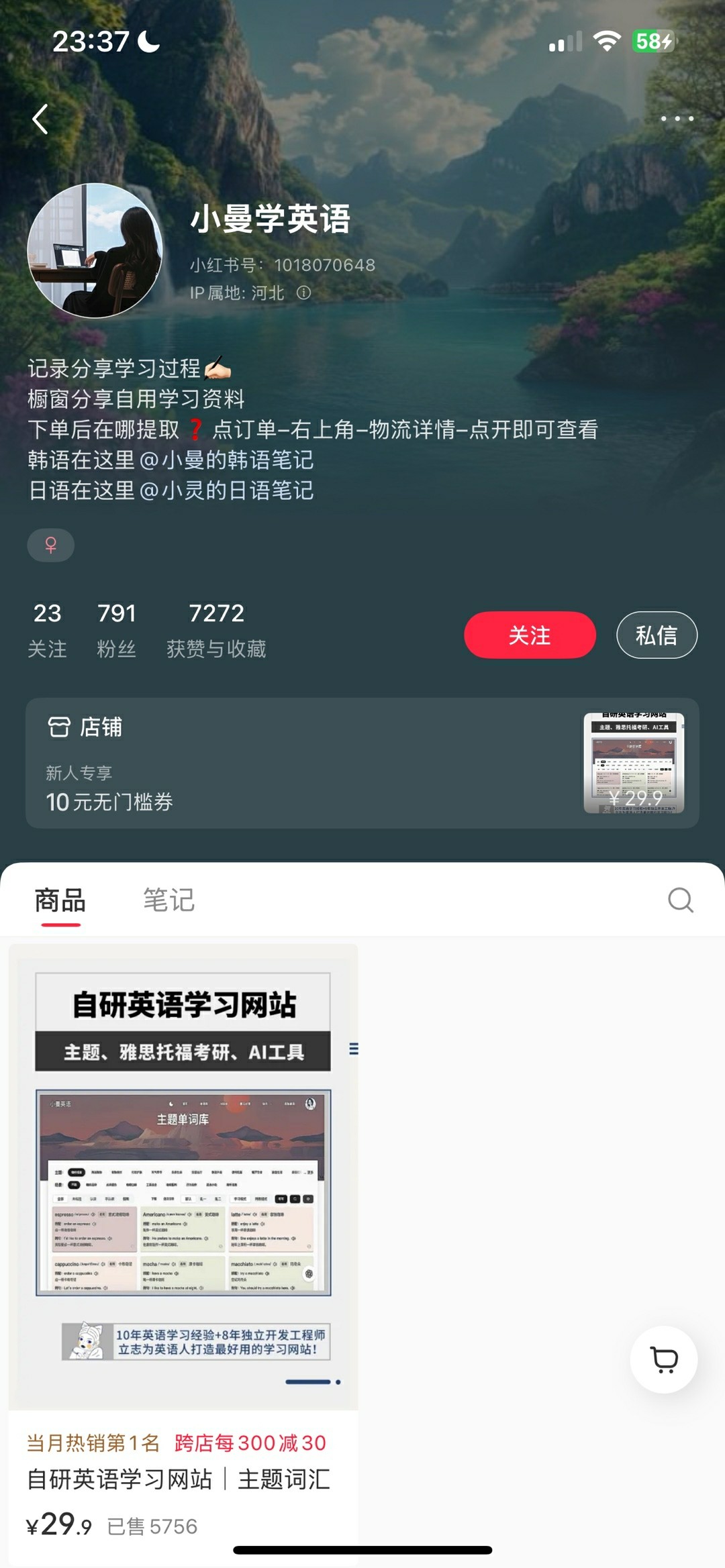Send a private message via 私信
Image resolution: width=725 pixels, height=1568 pixels.
tap(656, 635)
